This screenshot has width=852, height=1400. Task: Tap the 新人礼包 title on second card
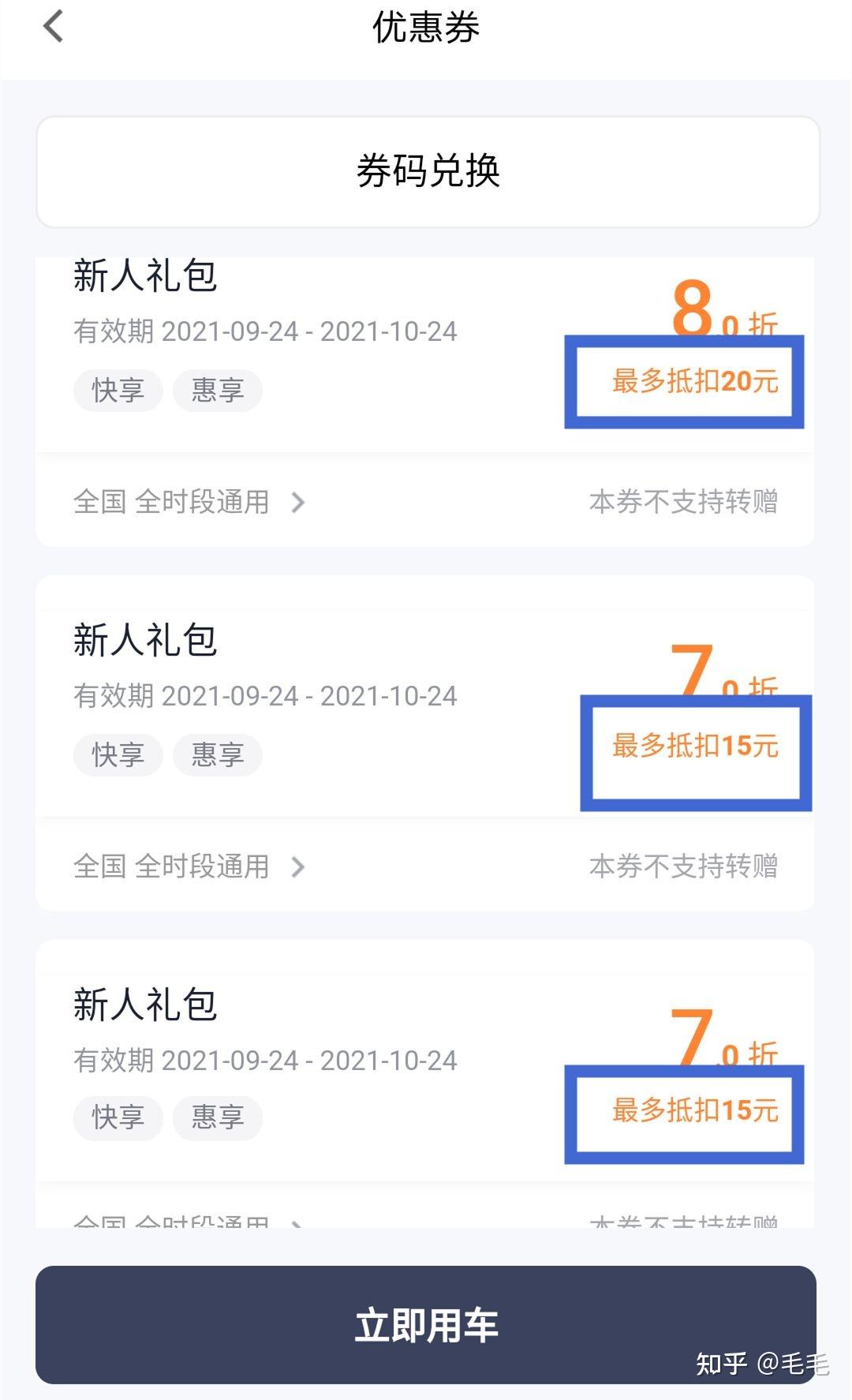click(144, 642)
